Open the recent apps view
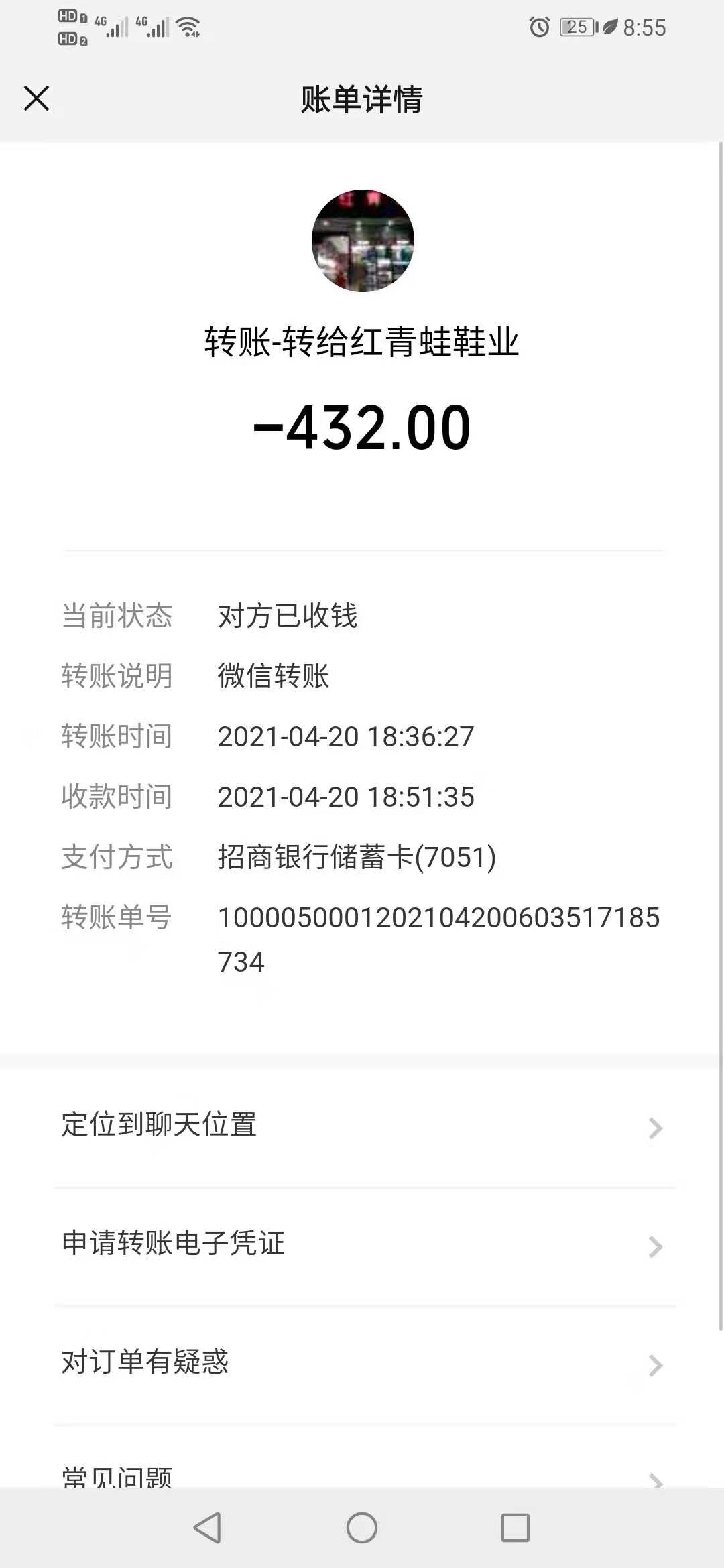 [516, 1528]
